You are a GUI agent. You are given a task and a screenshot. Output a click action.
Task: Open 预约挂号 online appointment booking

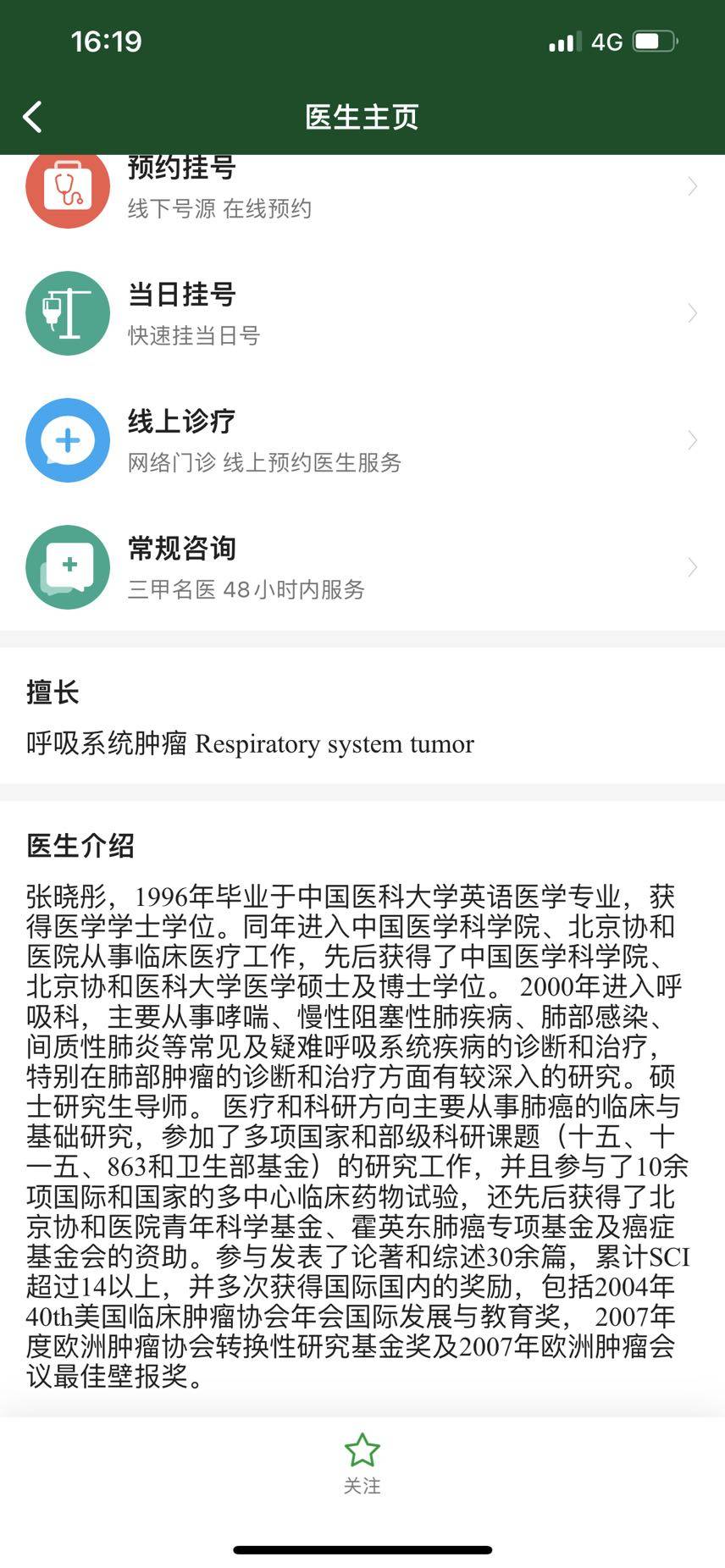[362, 187]
